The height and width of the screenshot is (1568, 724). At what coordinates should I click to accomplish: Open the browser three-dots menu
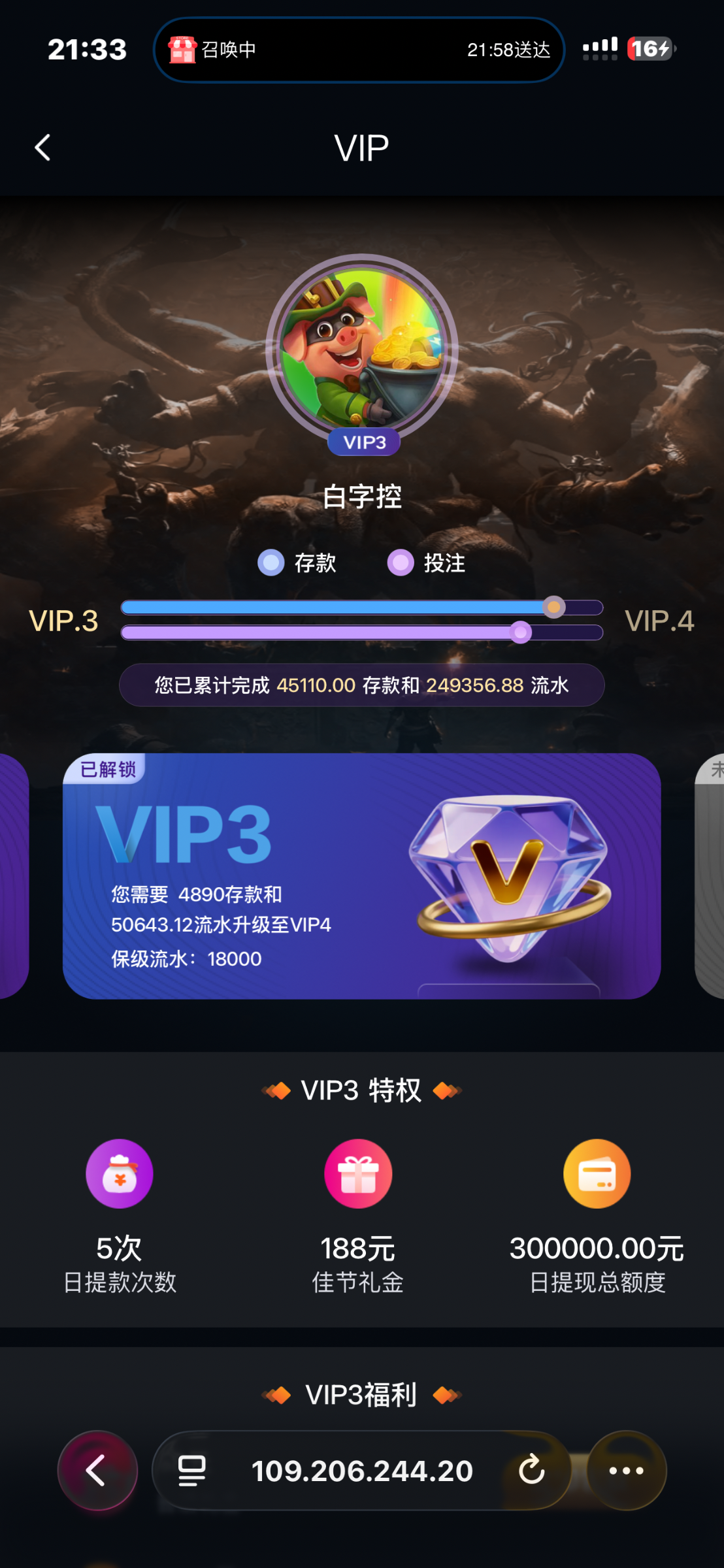pyautogui.click(x=626, y=1471)
